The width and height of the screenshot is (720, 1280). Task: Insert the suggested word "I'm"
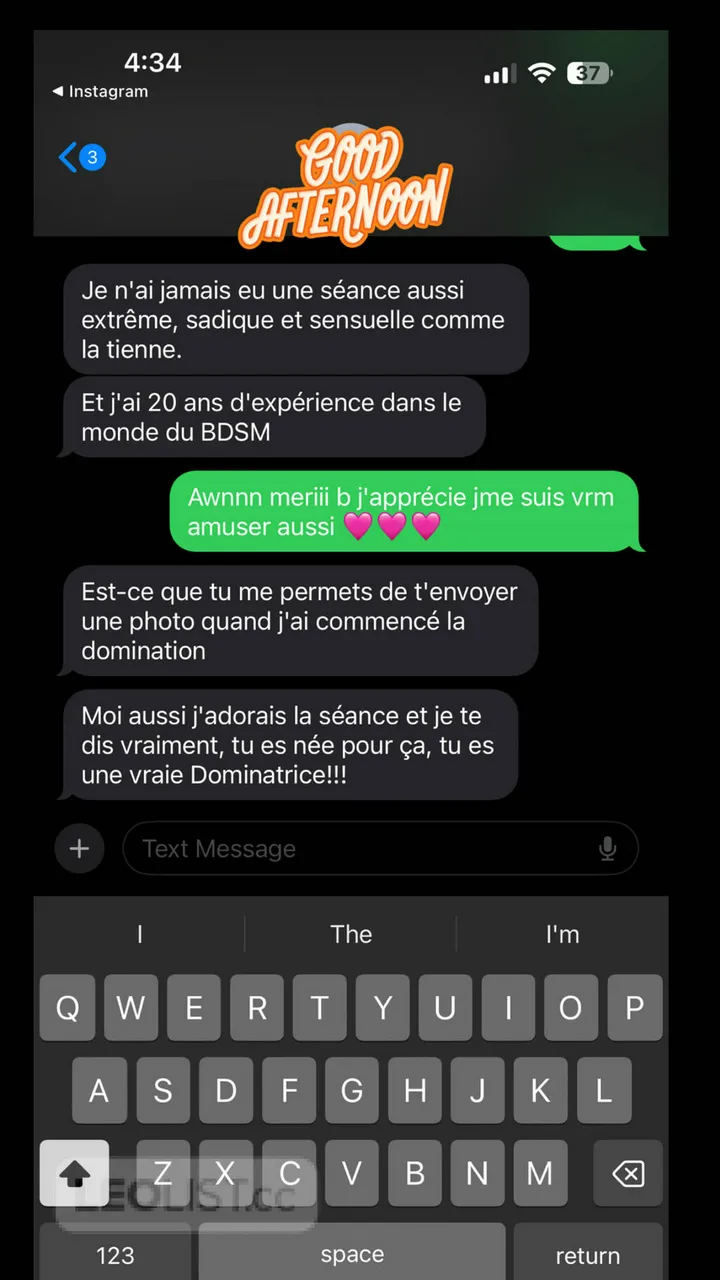coord(562,934)
